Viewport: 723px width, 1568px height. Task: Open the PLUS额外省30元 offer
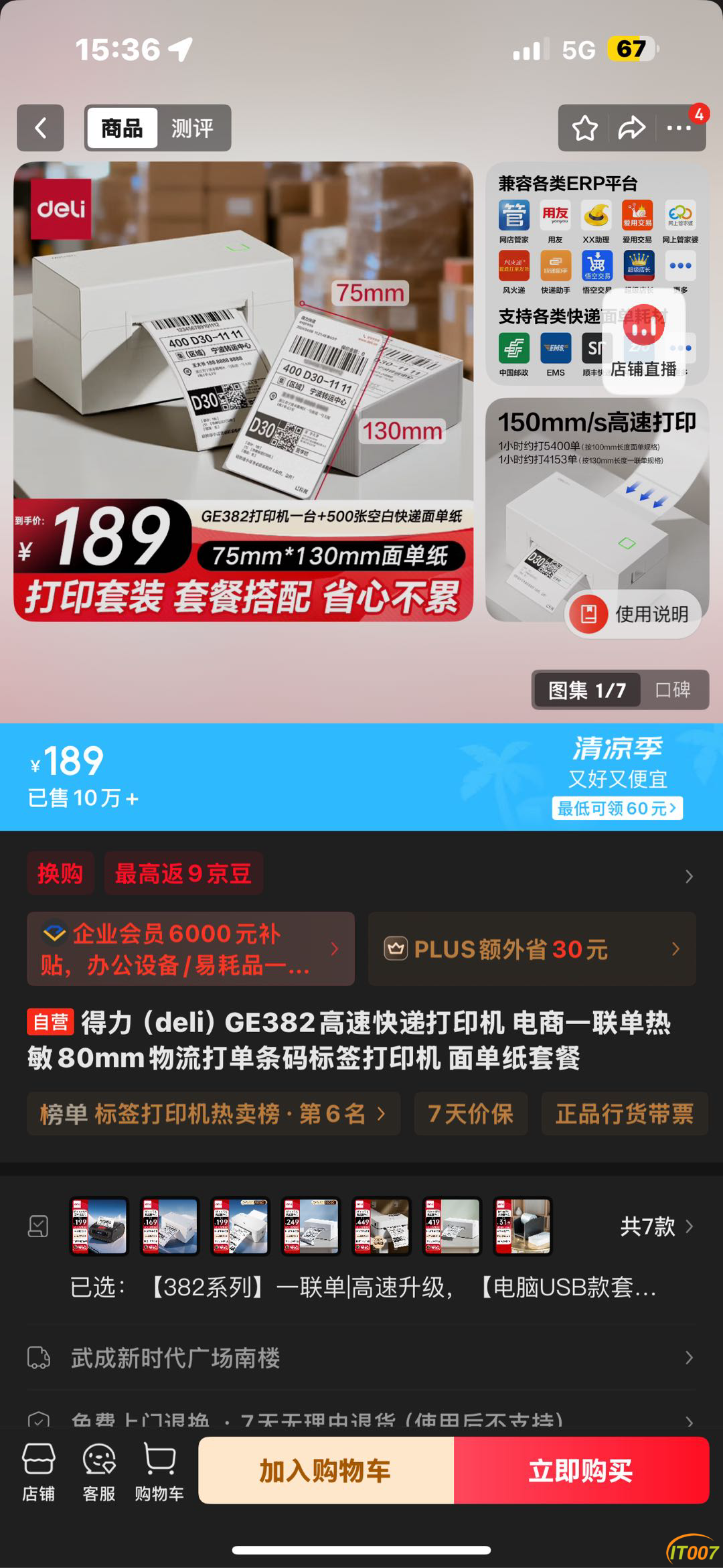click(x=532, y=949)
